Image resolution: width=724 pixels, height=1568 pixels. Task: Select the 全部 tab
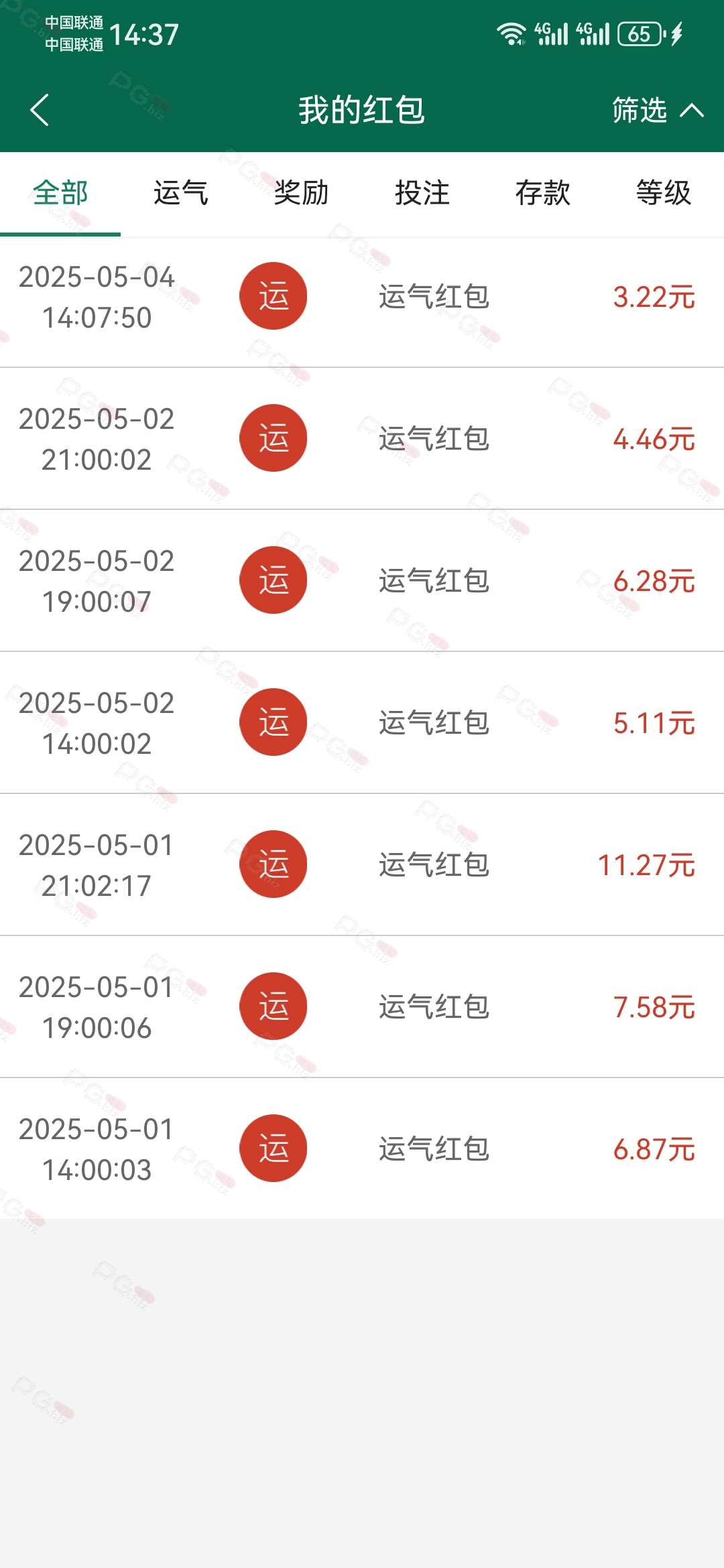point(60,194)
